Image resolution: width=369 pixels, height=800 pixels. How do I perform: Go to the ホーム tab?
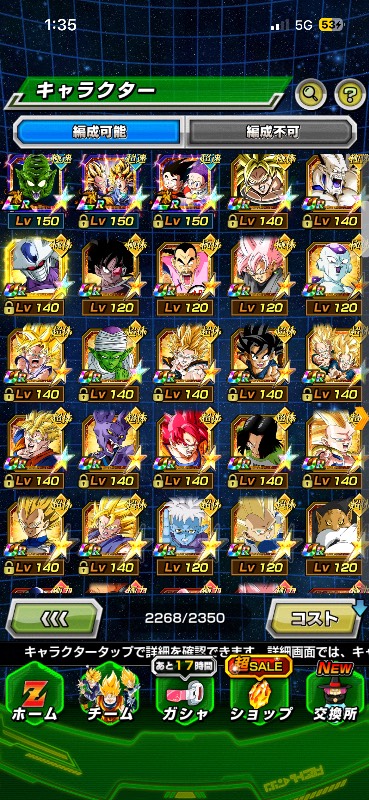click(x=34, y=695)
